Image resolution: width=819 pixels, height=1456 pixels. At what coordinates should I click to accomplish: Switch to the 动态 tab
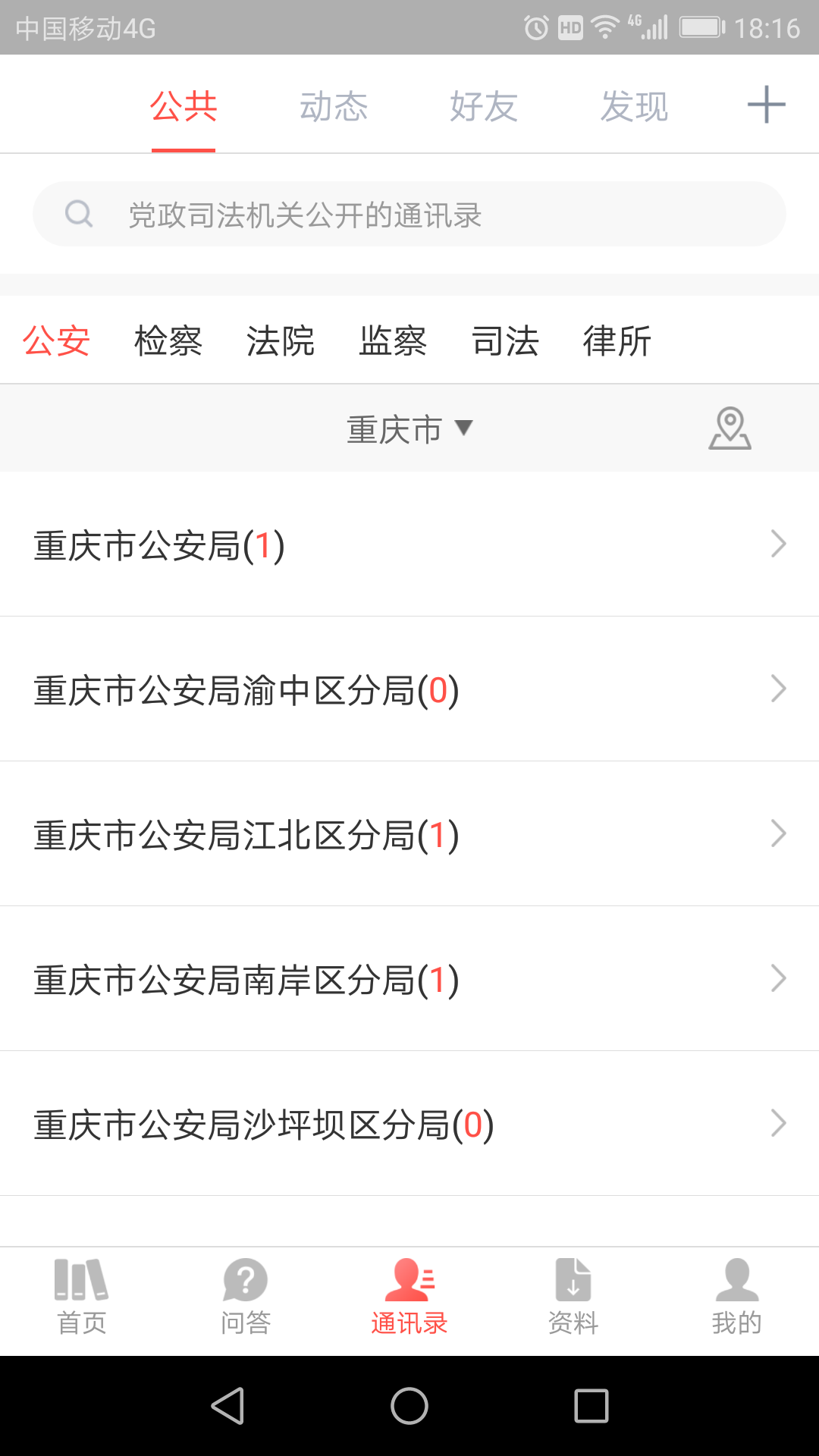click(334, 106)
